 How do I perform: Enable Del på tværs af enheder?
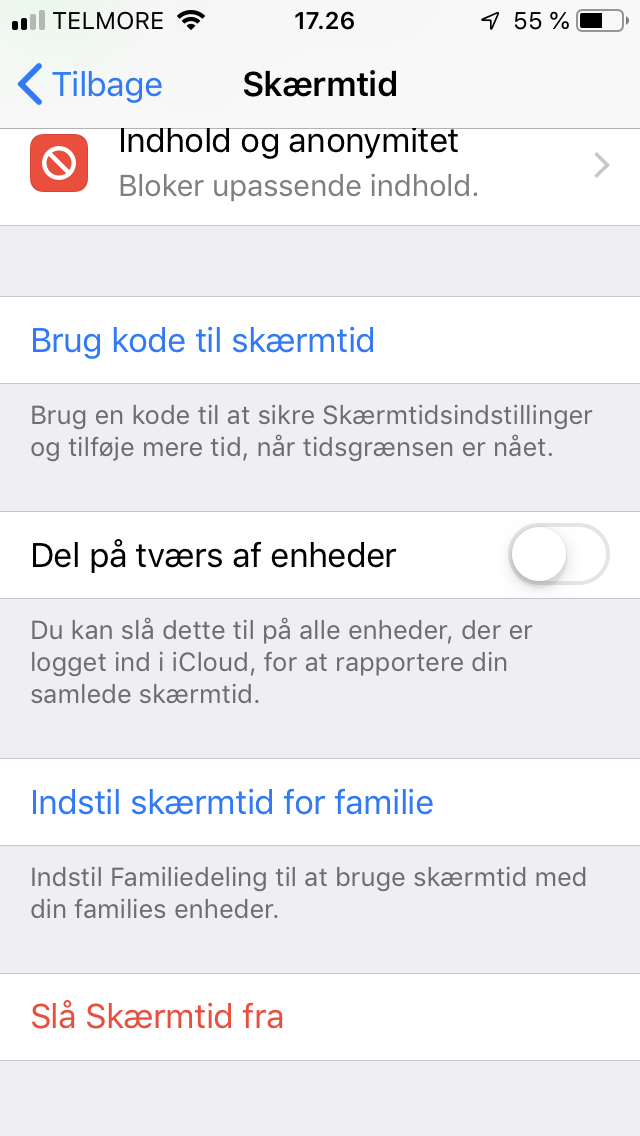[x=558, y=555]
